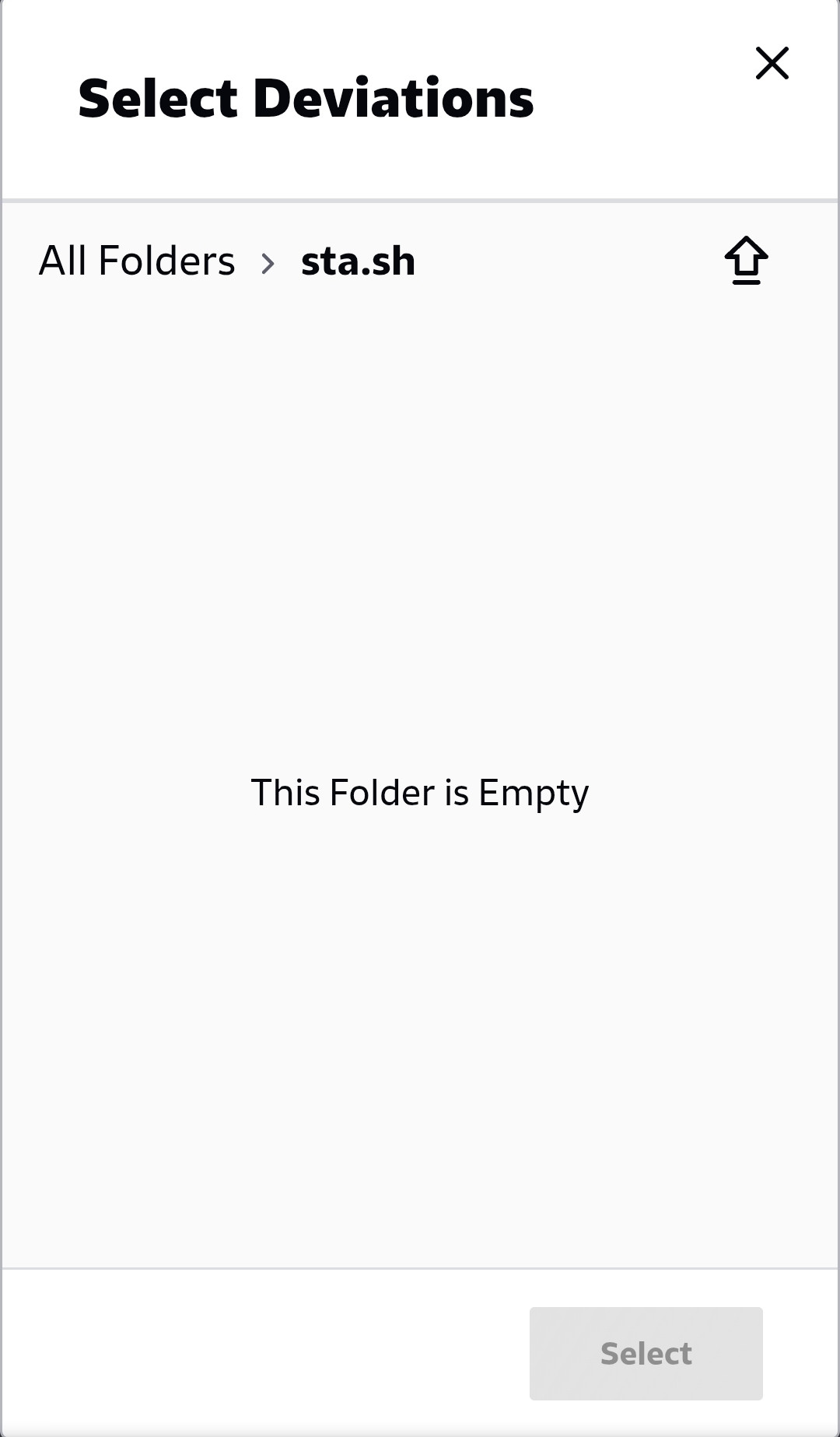Close the Select Deviations dialog
Screen dimensions: 840x1437
coord(772,63)
